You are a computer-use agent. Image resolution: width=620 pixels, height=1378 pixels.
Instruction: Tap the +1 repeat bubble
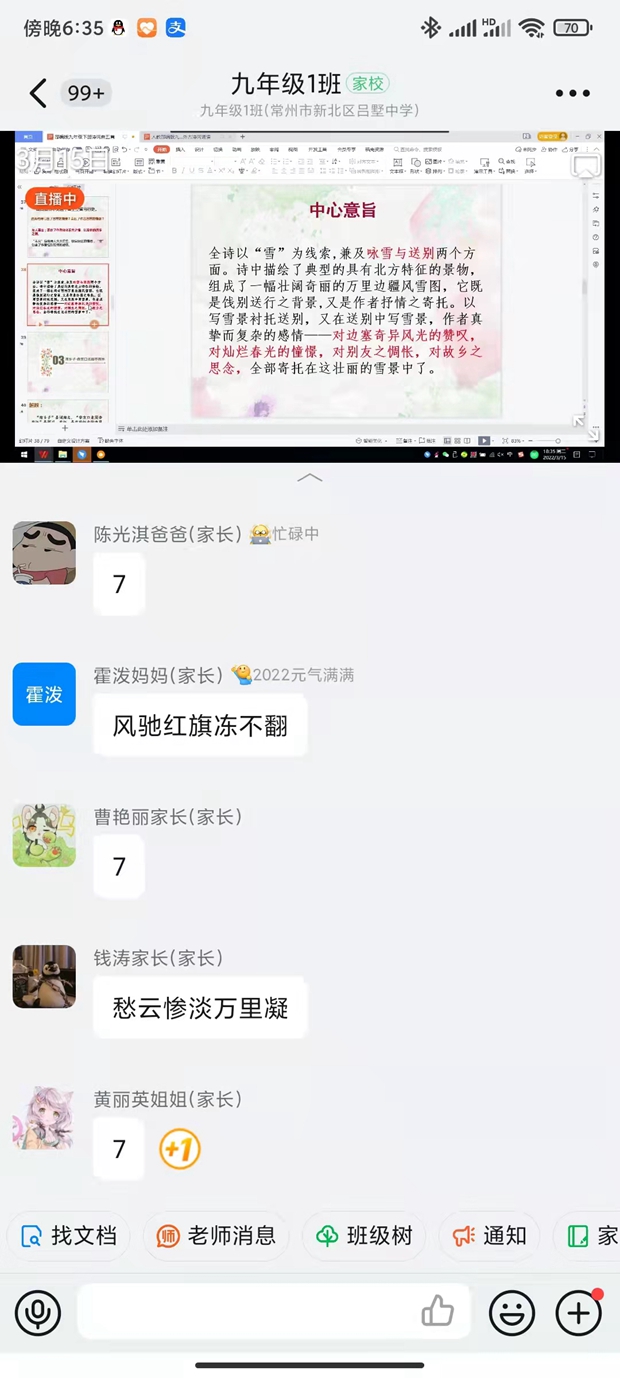pos(180,1149)
